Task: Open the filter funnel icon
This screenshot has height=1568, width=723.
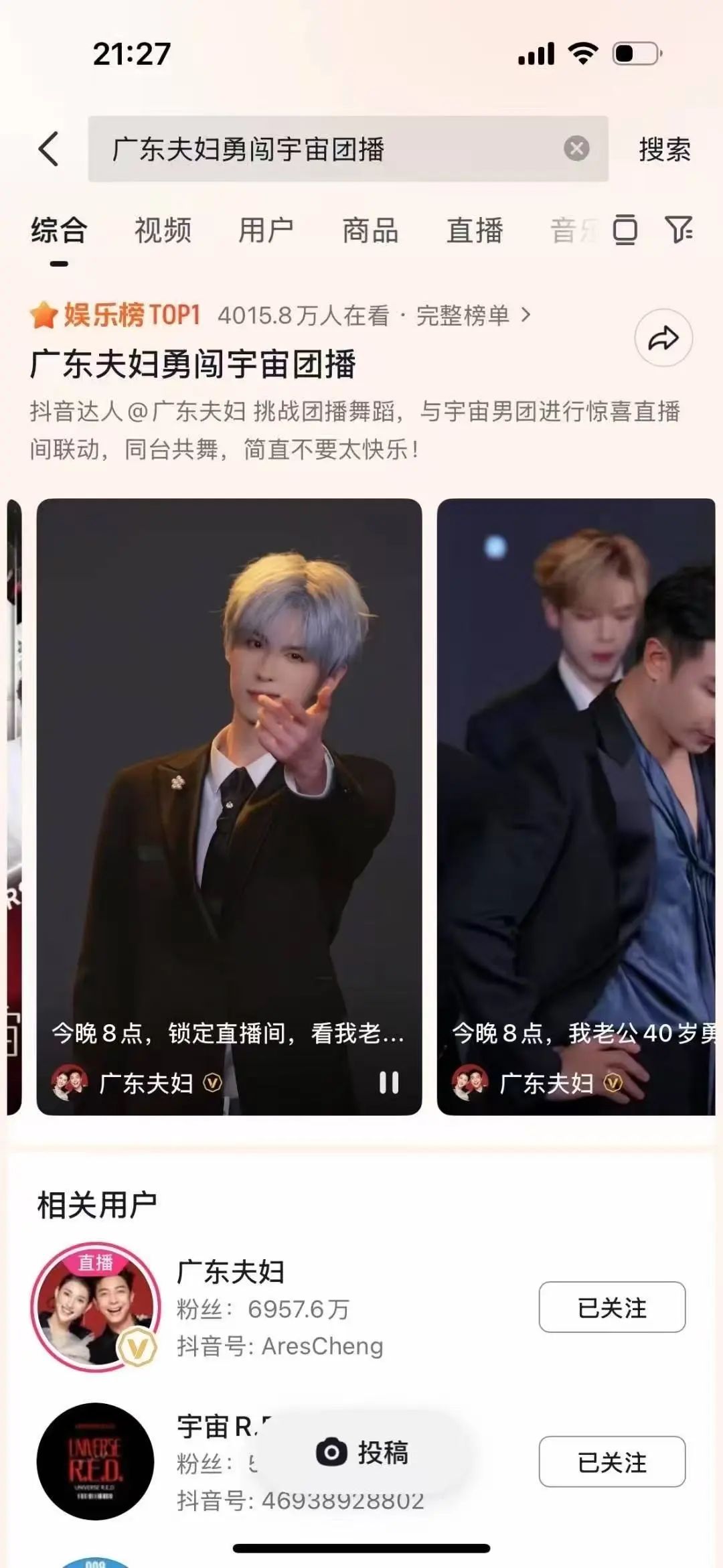Action: click(x=679, y=230)
